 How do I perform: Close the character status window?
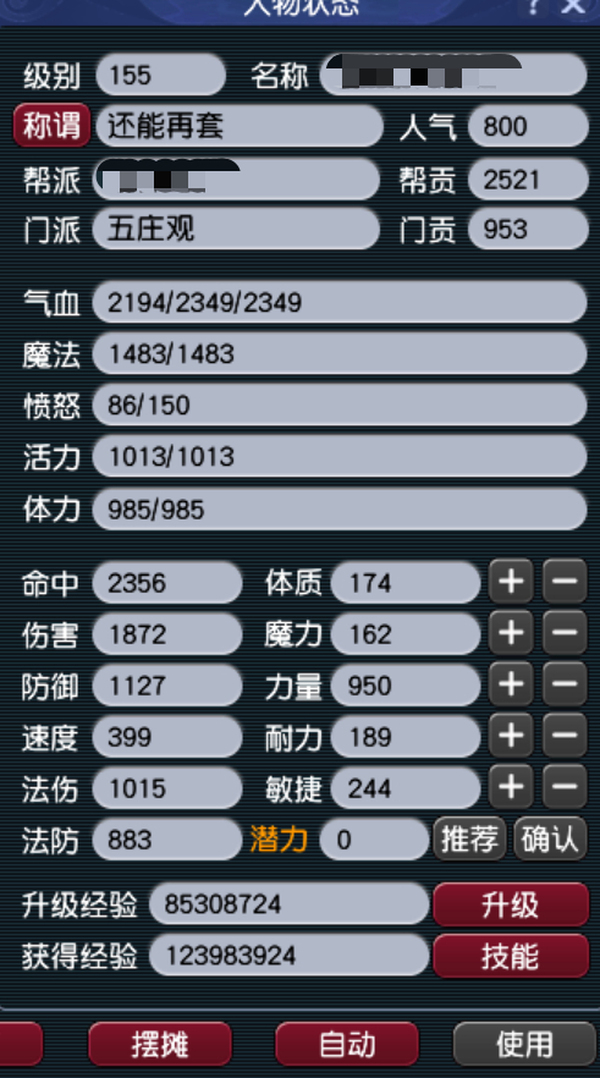tap(574, 6)
